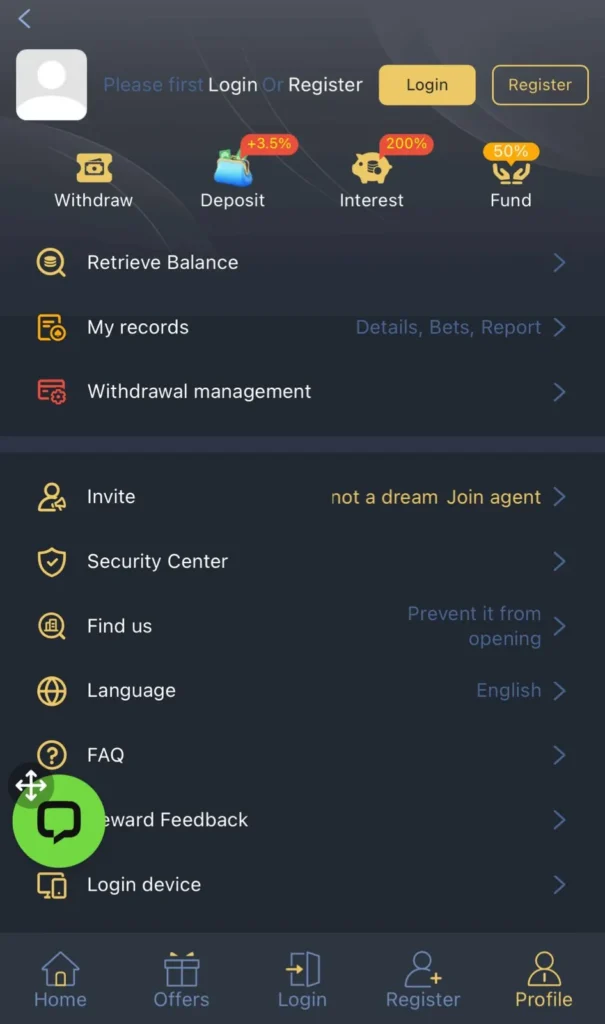Open the Register tab in bottom bar

pyautogui.click(x=423, y=979)
